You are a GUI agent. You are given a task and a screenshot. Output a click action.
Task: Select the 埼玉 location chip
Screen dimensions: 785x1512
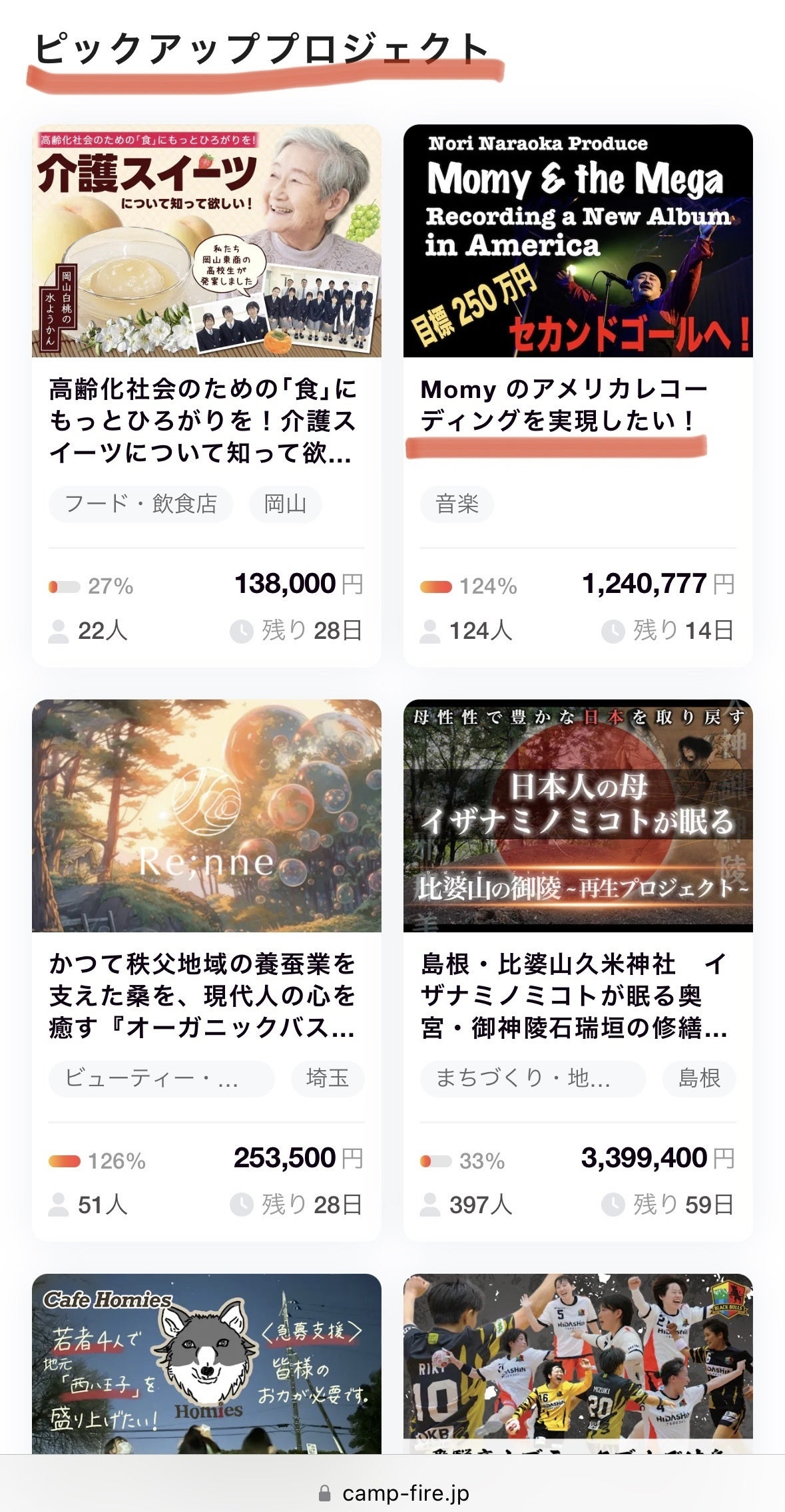(x=328, y=1078)
